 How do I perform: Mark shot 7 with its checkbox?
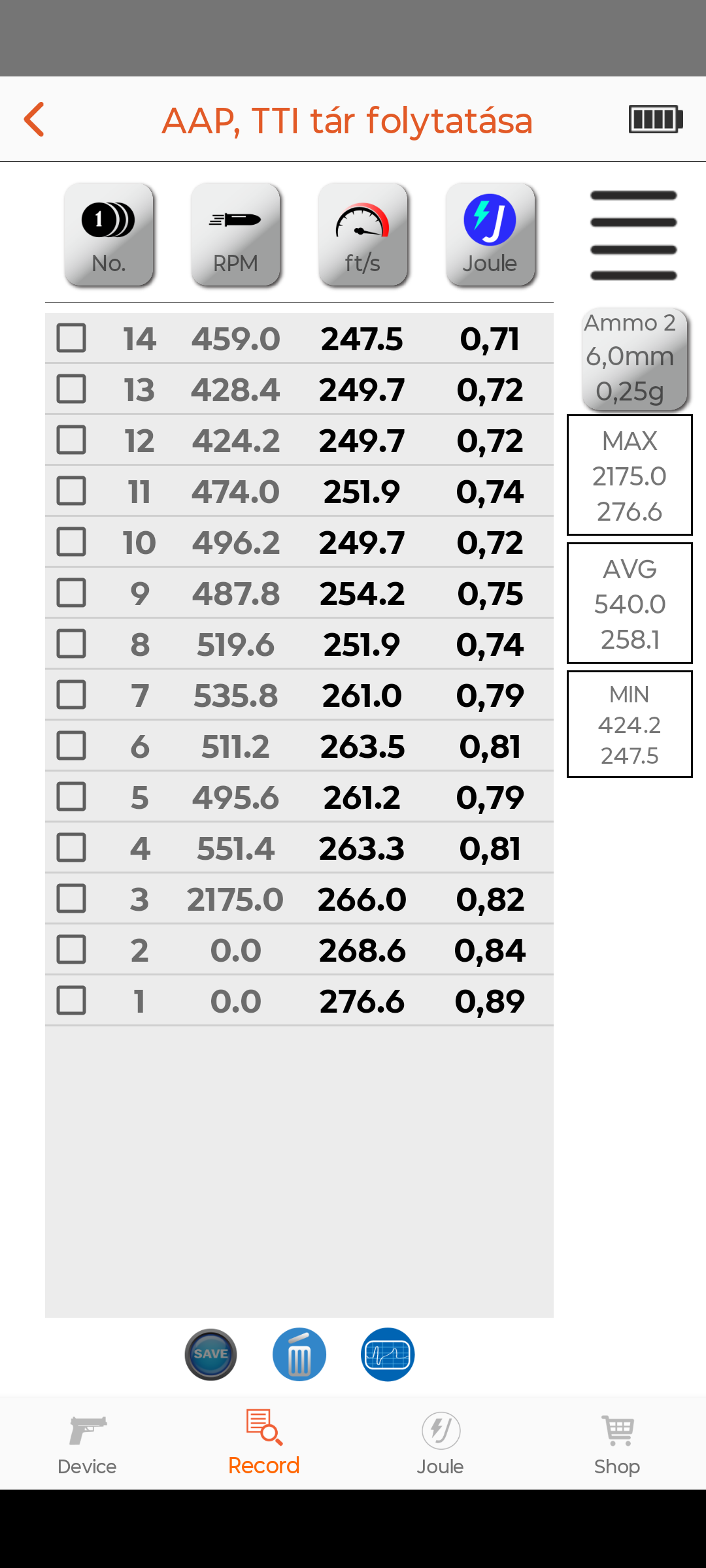click(x=71, y=695)
